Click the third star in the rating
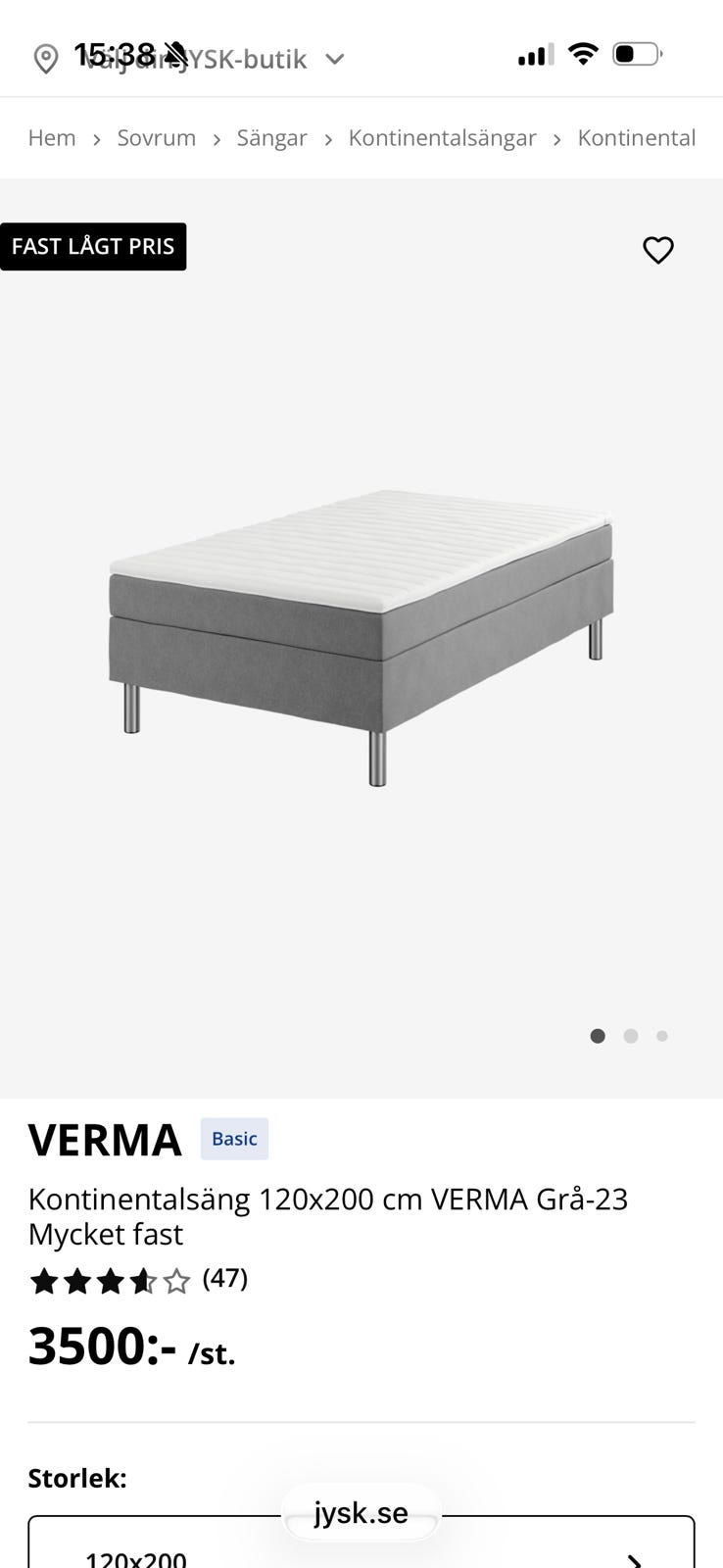 (108, 1280)
